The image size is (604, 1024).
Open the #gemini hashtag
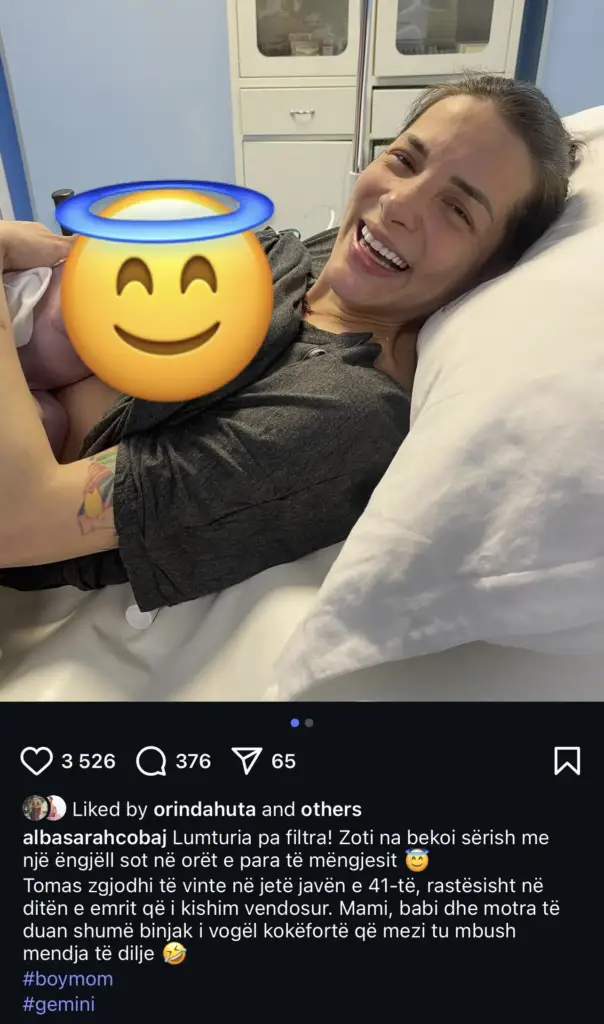58,1005
